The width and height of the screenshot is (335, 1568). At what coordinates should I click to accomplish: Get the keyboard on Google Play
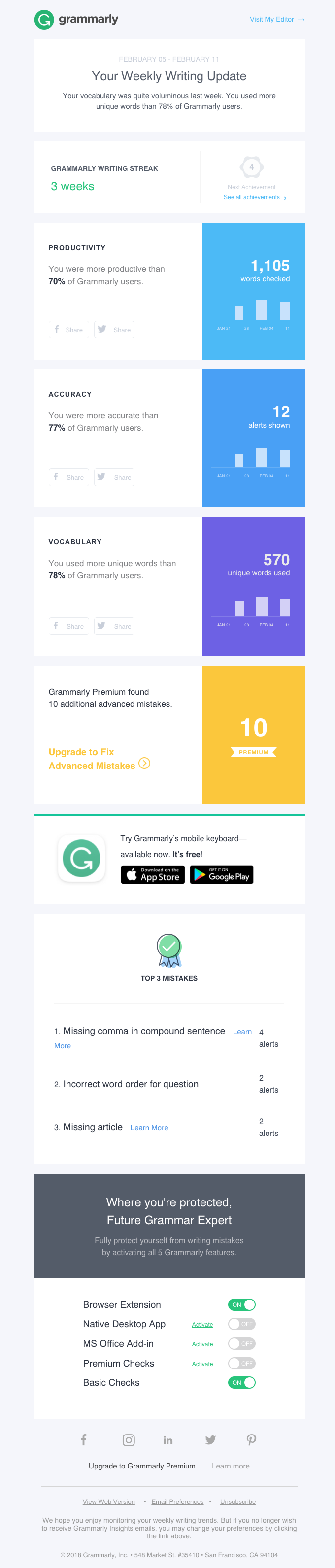[x=222, y=875]
